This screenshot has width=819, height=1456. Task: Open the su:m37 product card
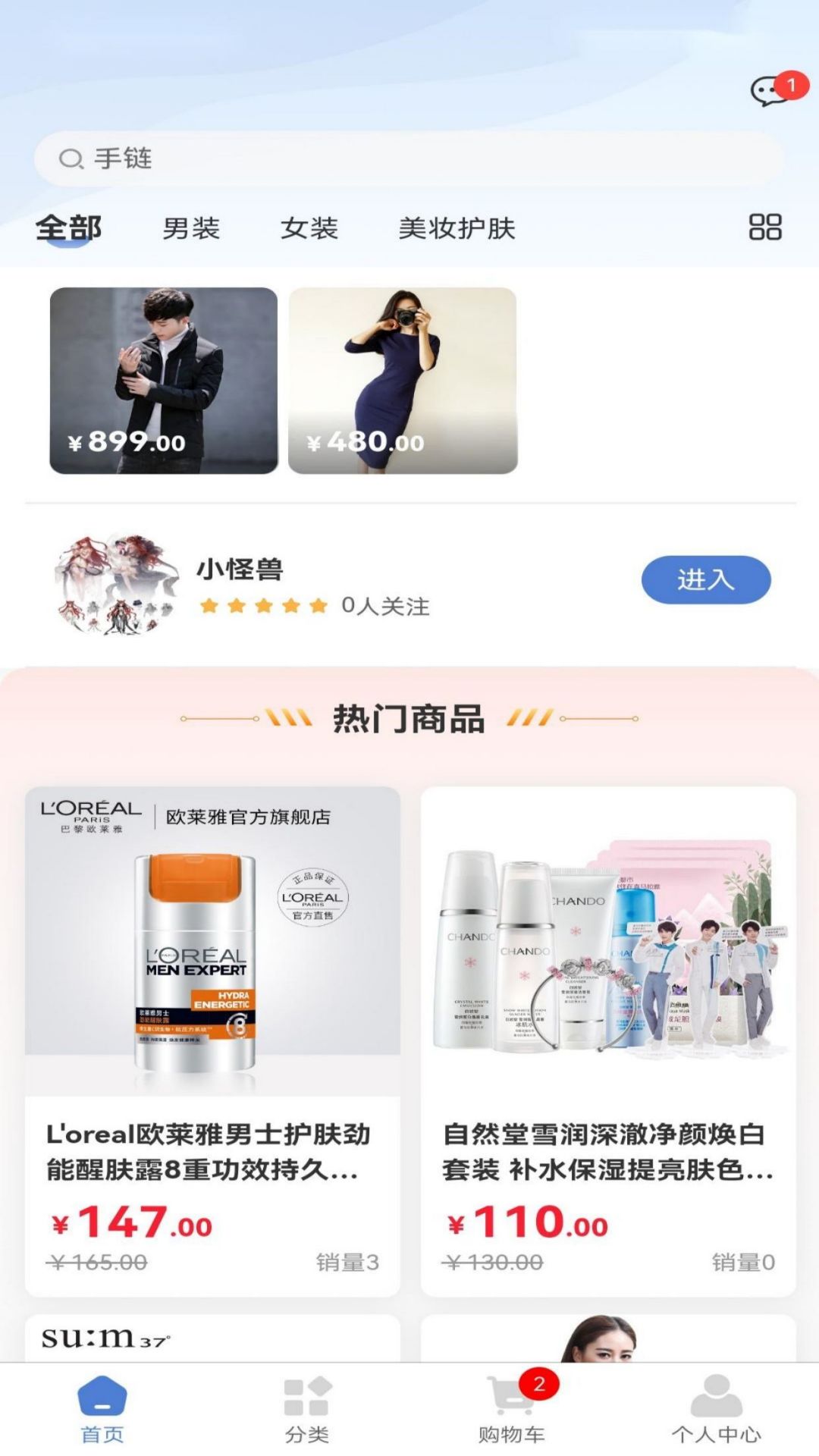pyautogui.click(x=212, y=1338)
